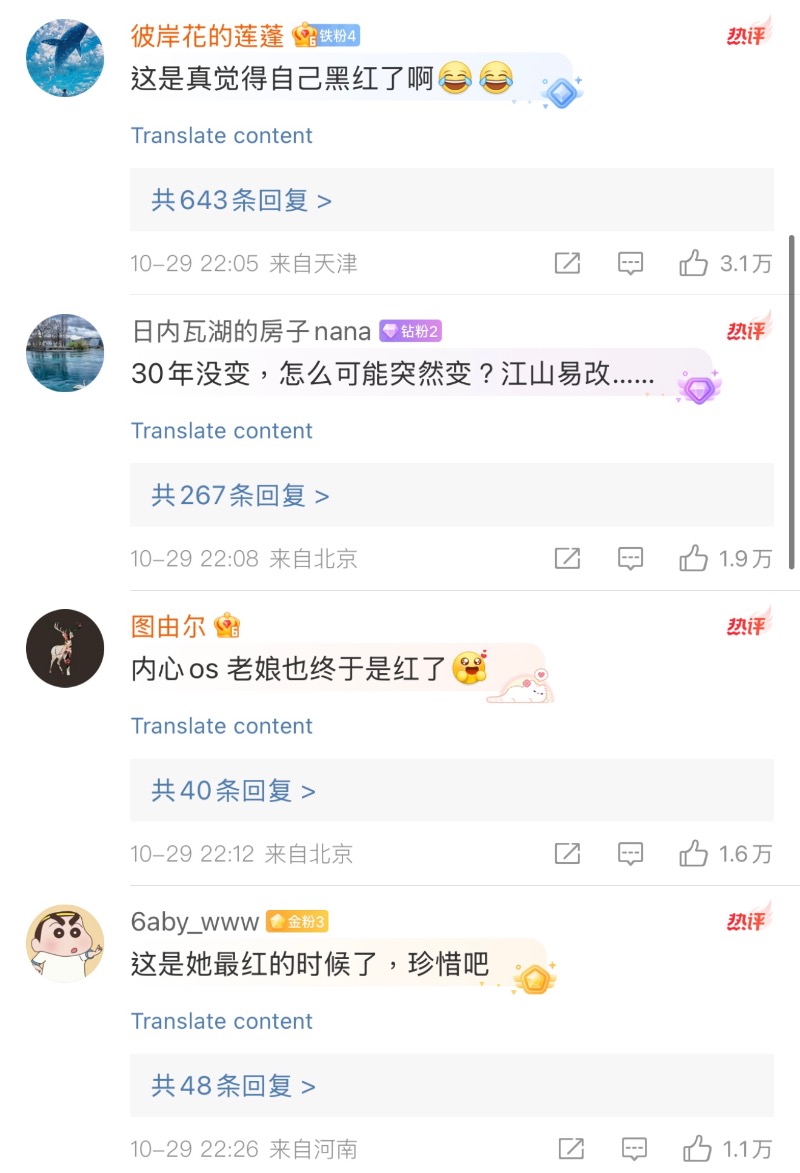Like 彼岸花的莲蓬's comment
Viewport: 800px width, 1173px height.
[694, 263]
